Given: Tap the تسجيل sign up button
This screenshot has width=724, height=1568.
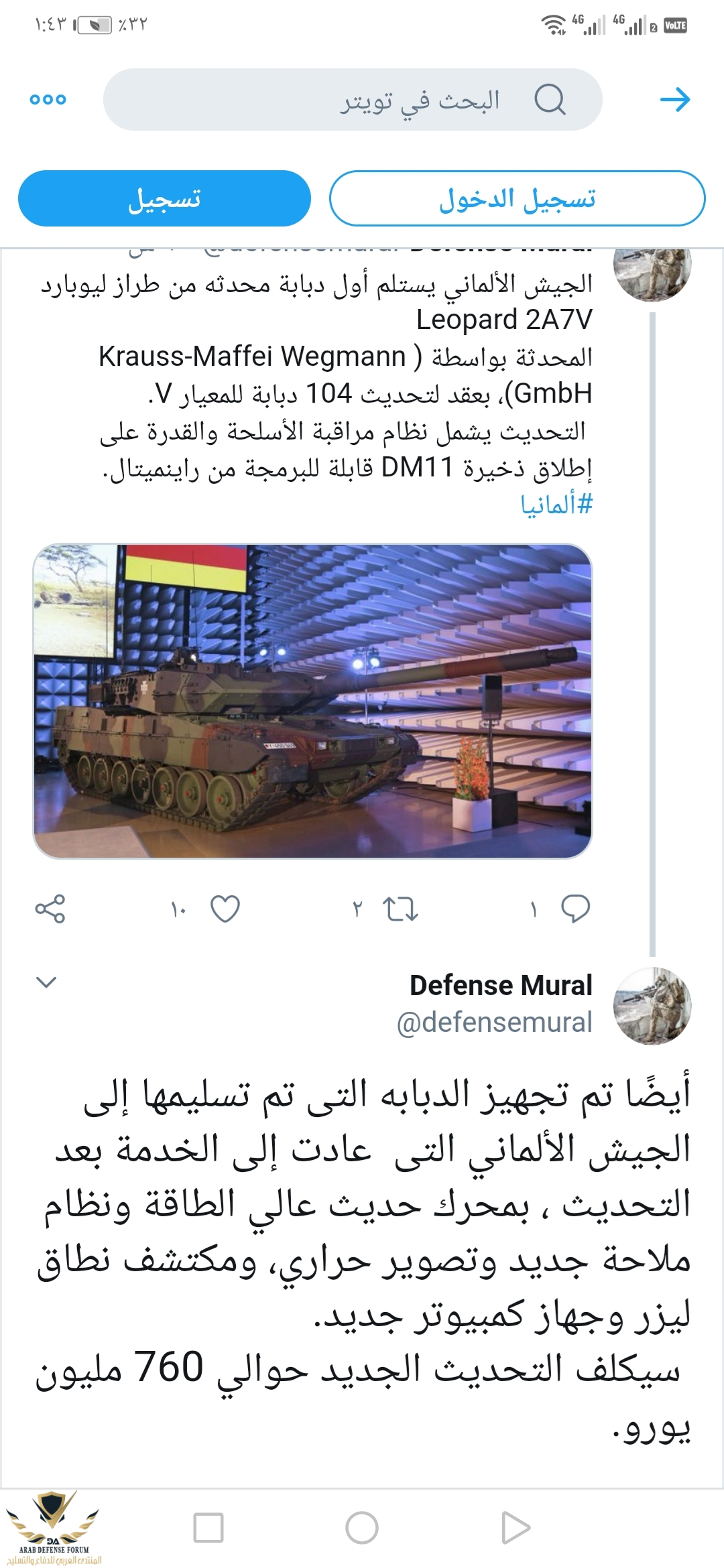Looking at the screenshot, I should [x=164, y=199].
